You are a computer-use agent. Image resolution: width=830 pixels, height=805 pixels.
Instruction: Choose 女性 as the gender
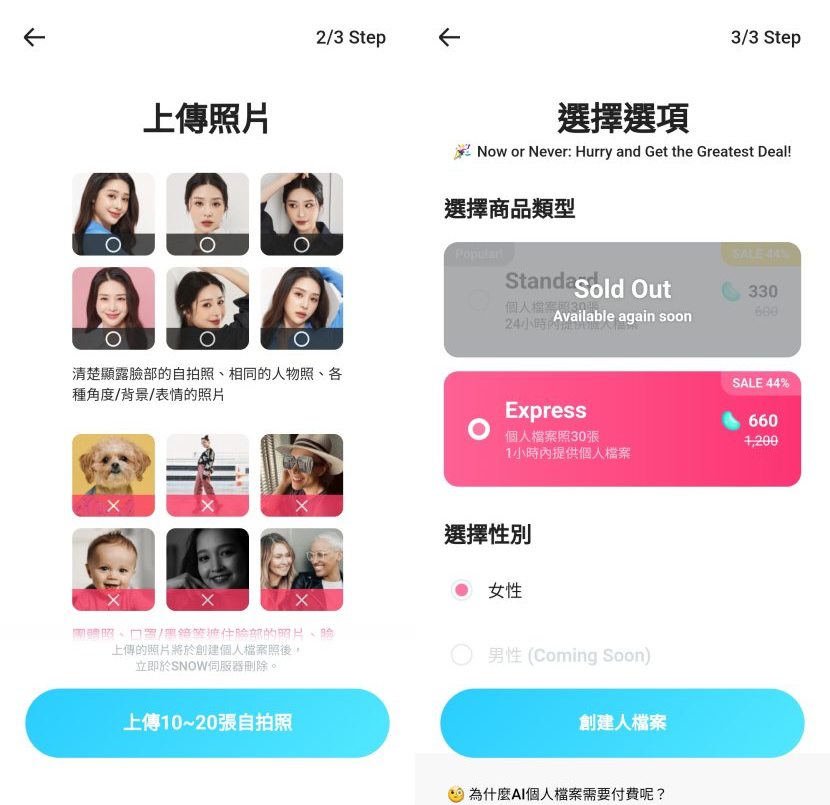(x=462, y=591)
